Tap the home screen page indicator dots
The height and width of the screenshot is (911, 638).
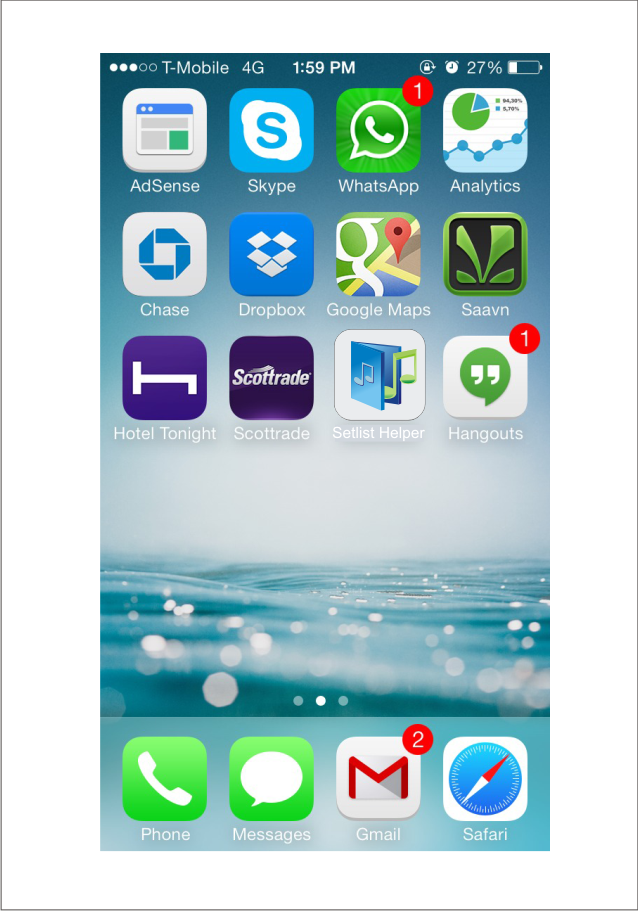pyautogui.click(x=320, y=701)
